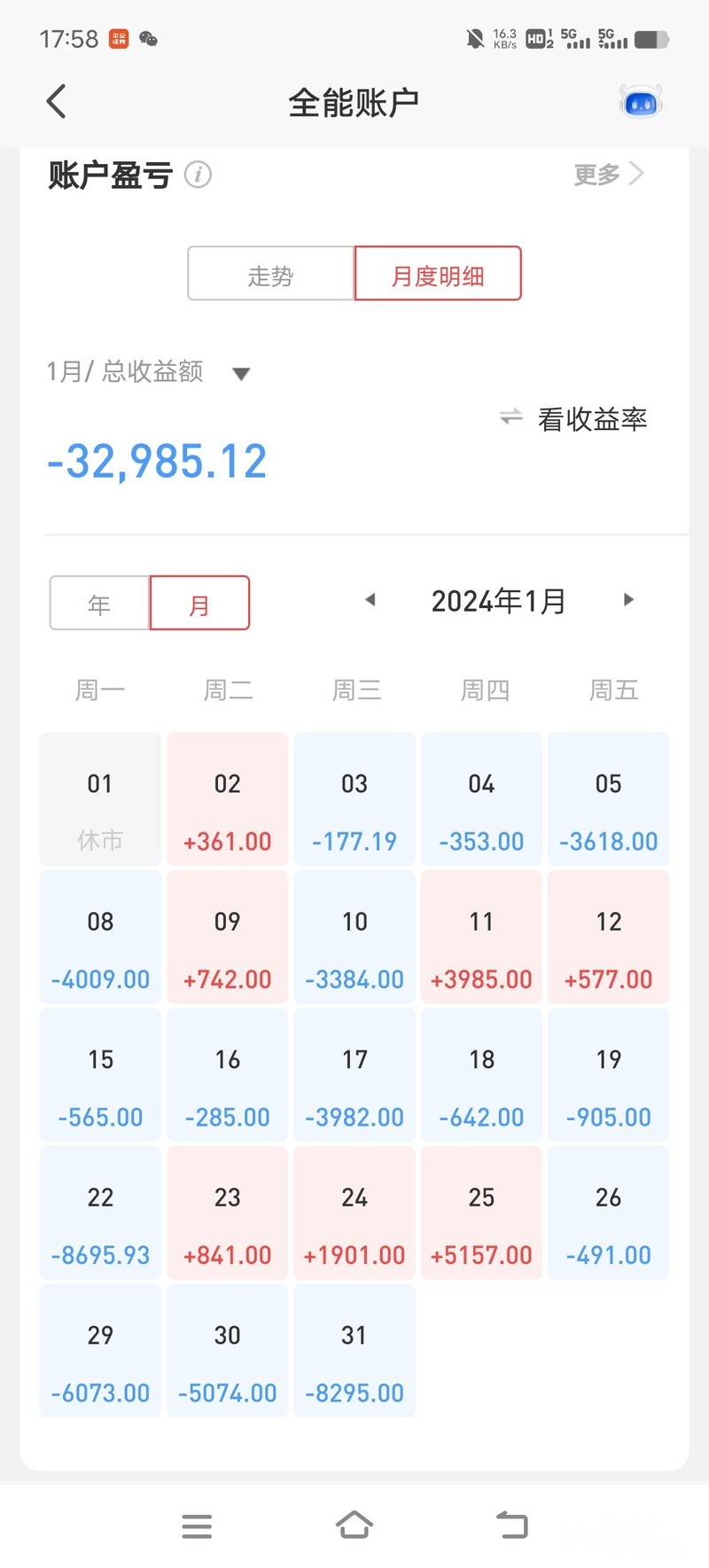The height and width of the screenshot is (1568, 709).
Task: Go back from 全能账户 page
Action: (x=57, y=102)
